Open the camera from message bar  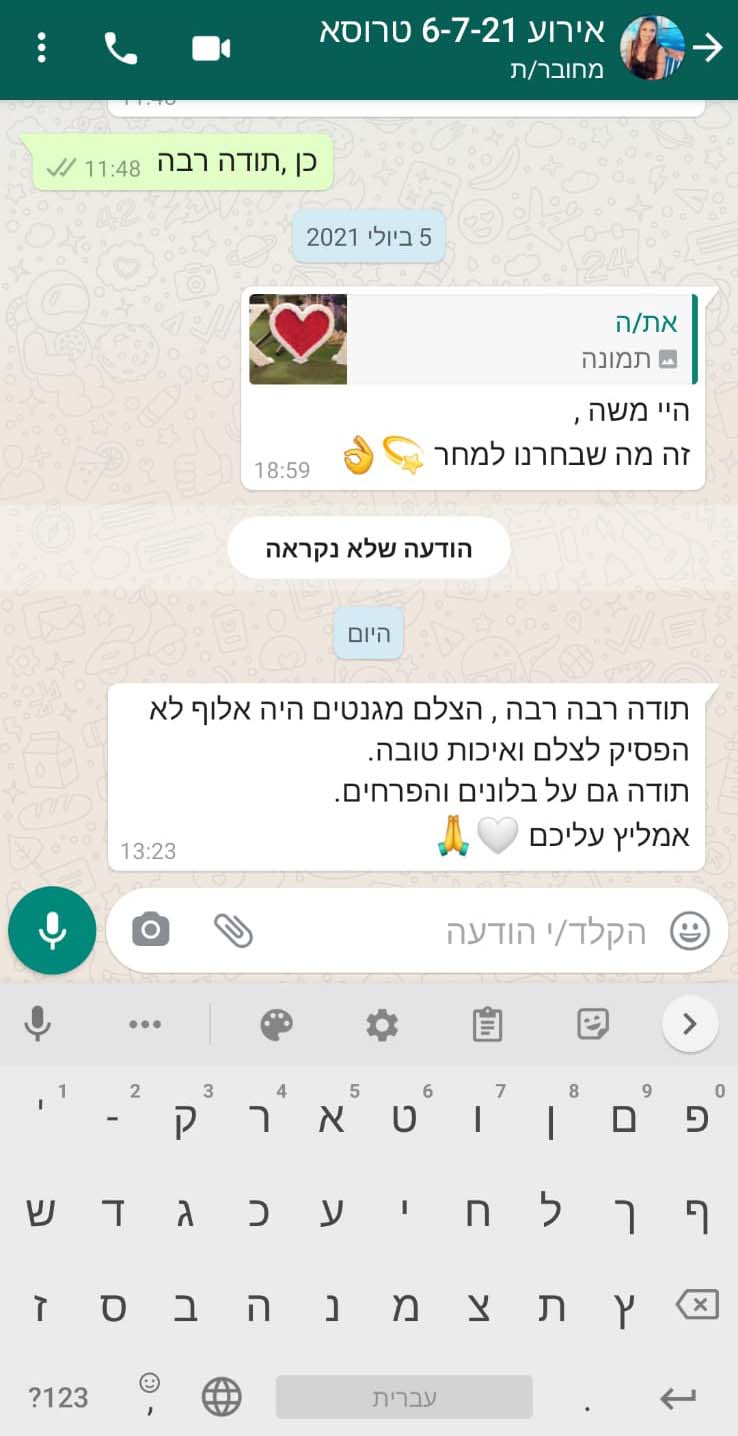point(151,931)
